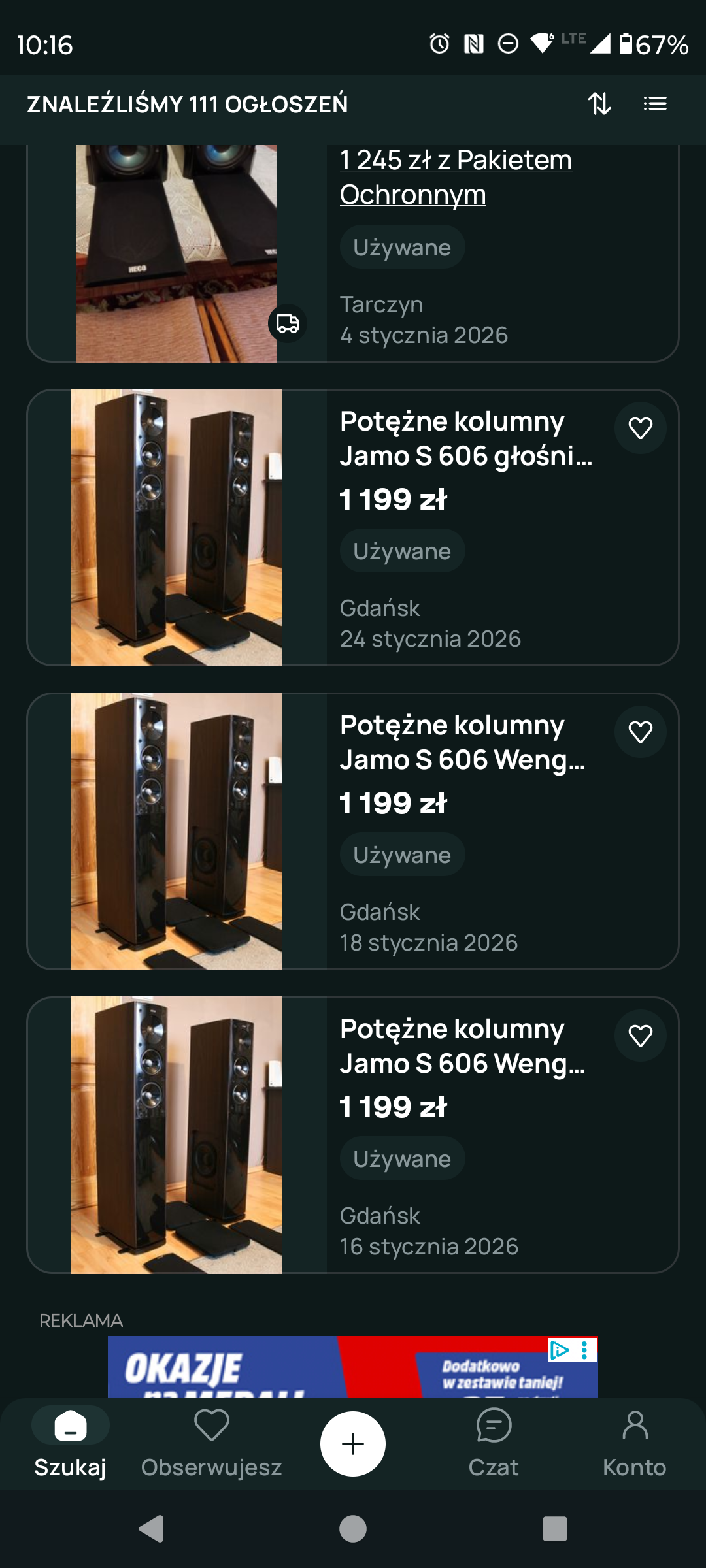Screen dimensions: 706x1568
Task: Open the OKAZJE advertisement banner
Action: 327,1369
